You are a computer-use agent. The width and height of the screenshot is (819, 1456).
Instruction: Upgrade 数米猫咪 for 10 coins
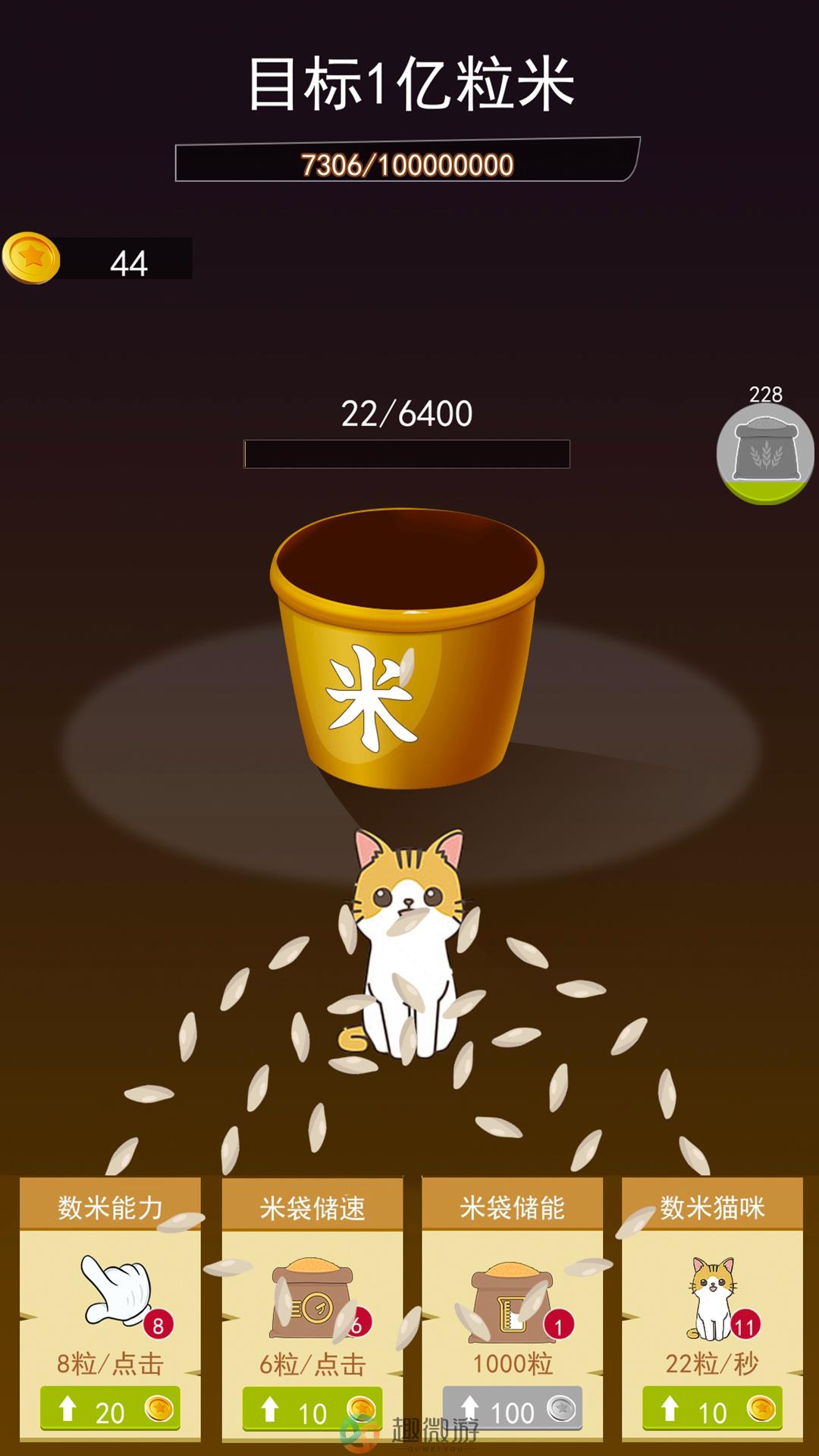pyautogui.click(x=712, y=1411)
